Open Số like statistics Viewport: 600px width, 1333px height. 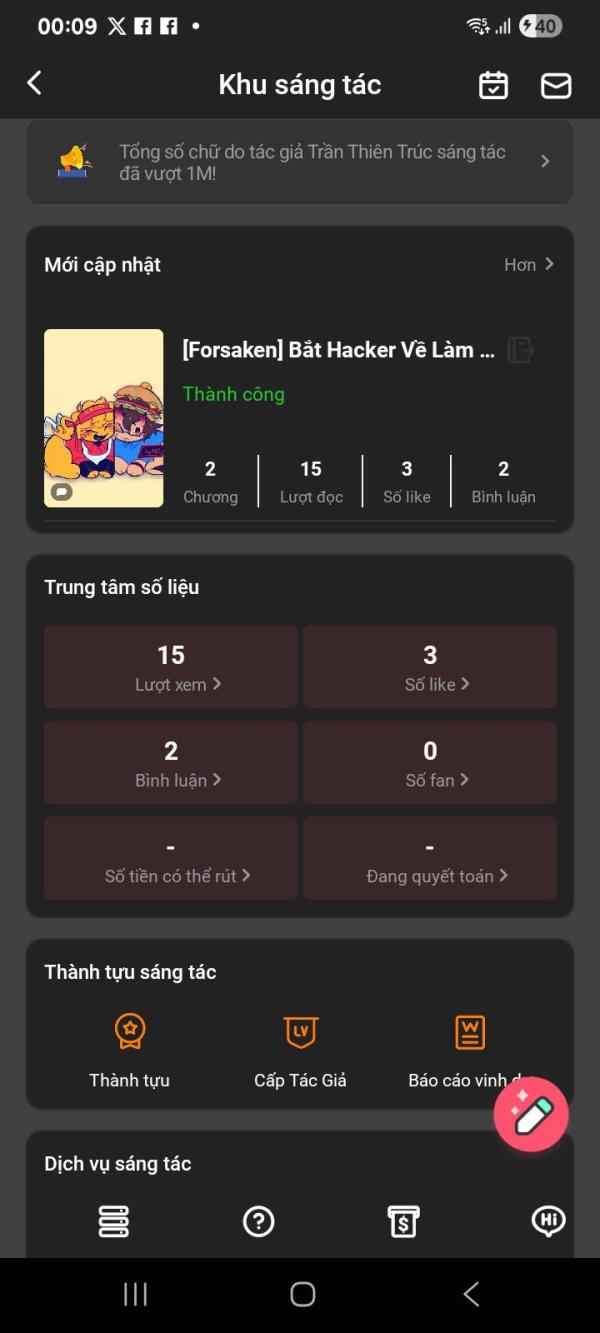coord(430,666)
